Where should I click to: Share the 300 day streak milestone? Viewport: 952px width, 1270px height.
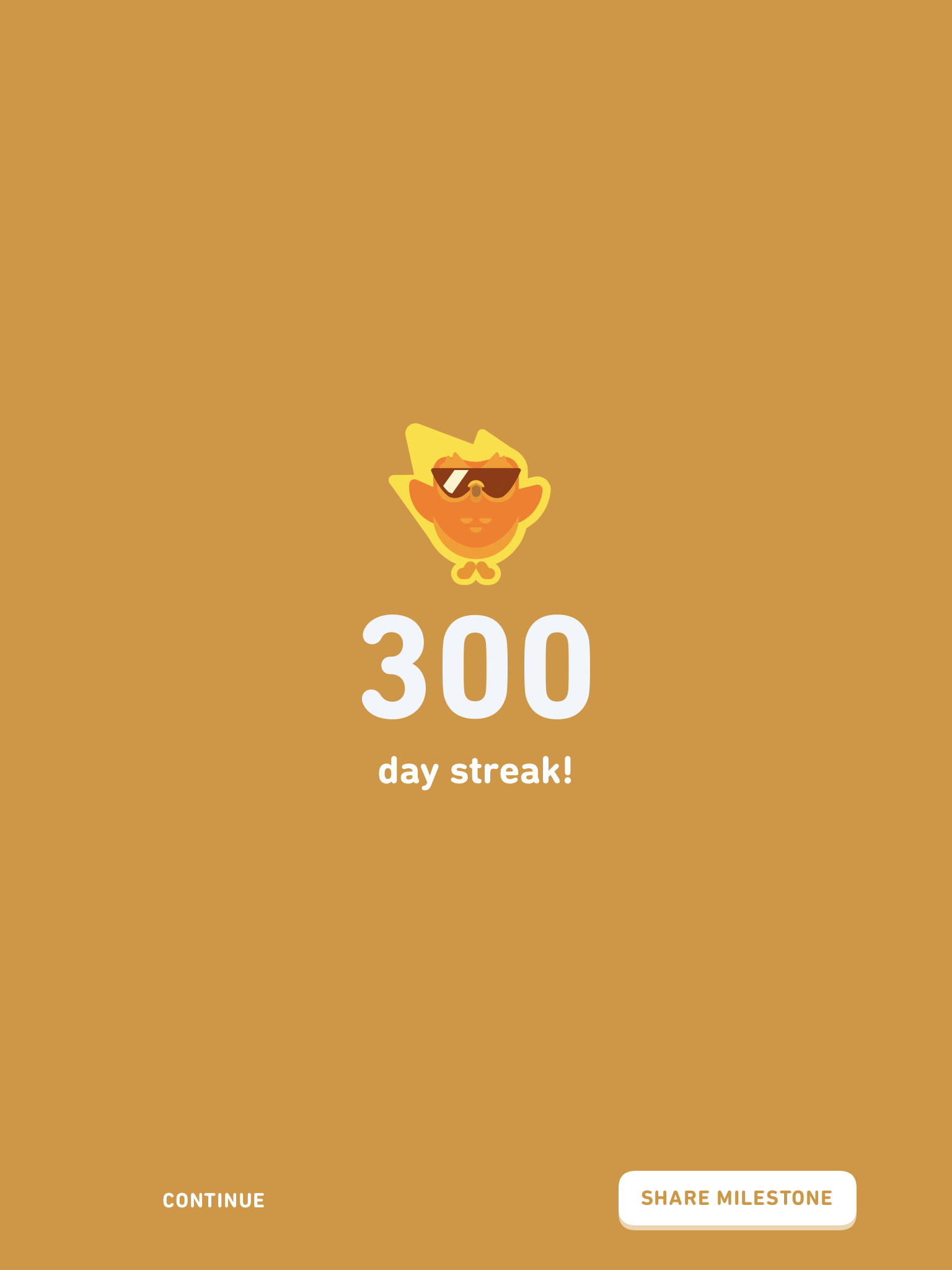coord(737,1197)
